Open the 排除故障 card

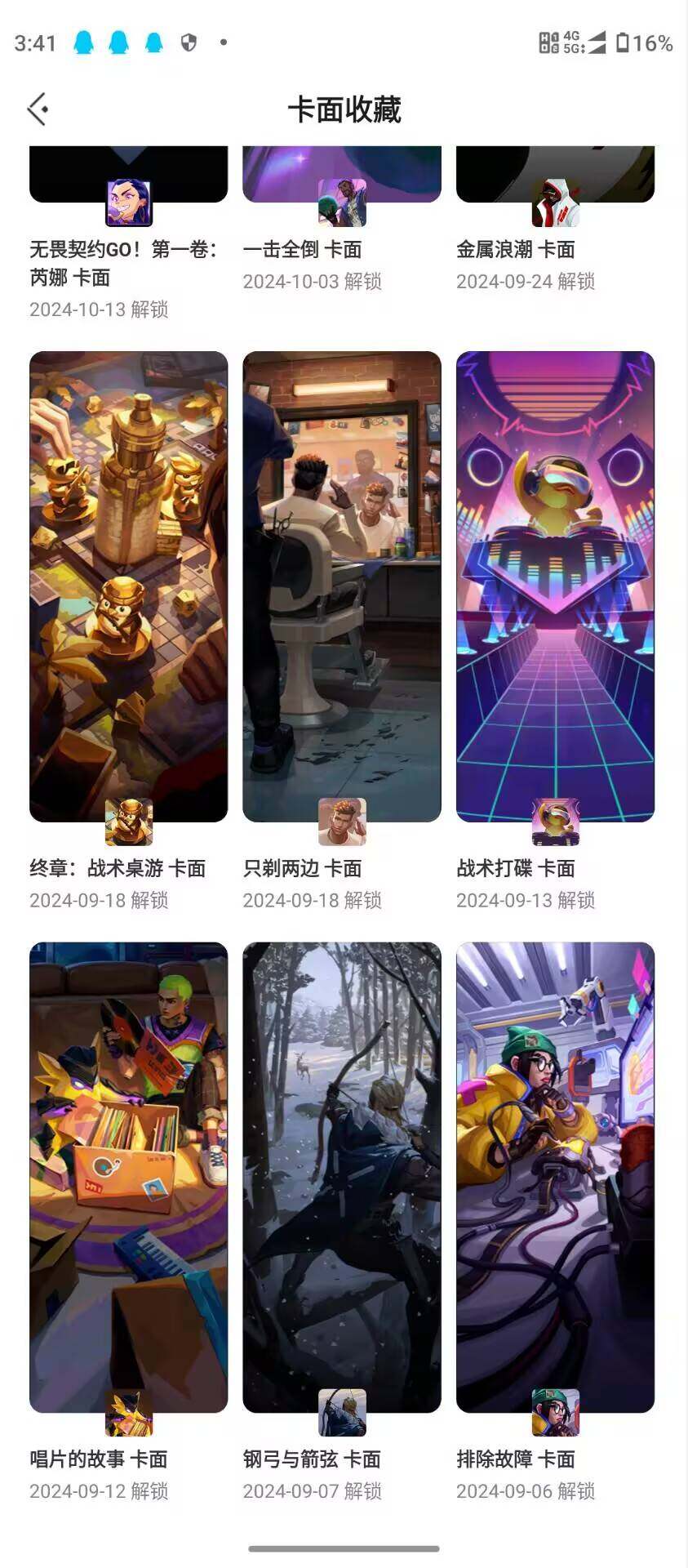click(x=555, y=1177)
